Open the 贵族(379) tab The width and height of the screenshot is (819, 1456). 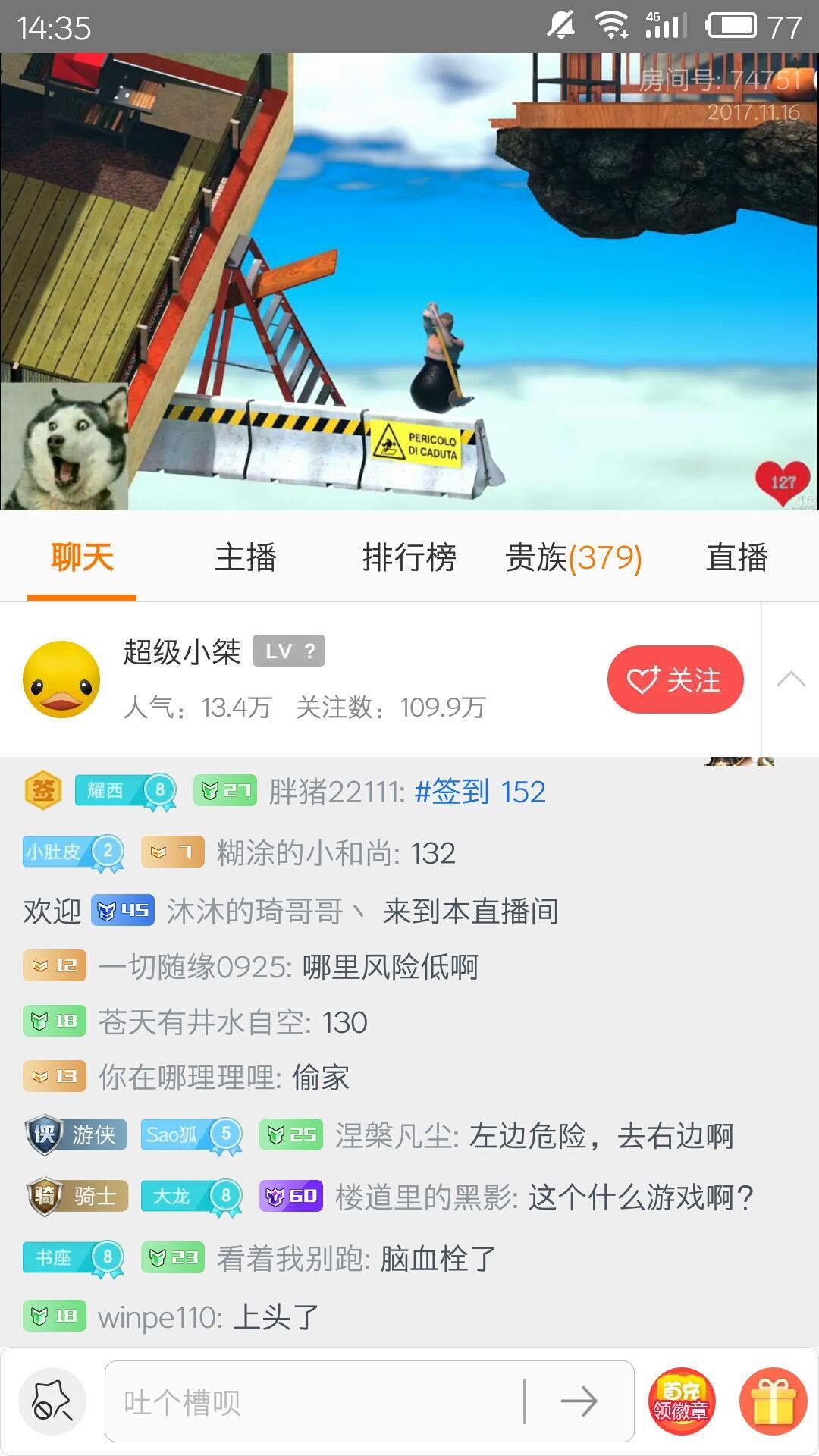[x=573, y=557]
